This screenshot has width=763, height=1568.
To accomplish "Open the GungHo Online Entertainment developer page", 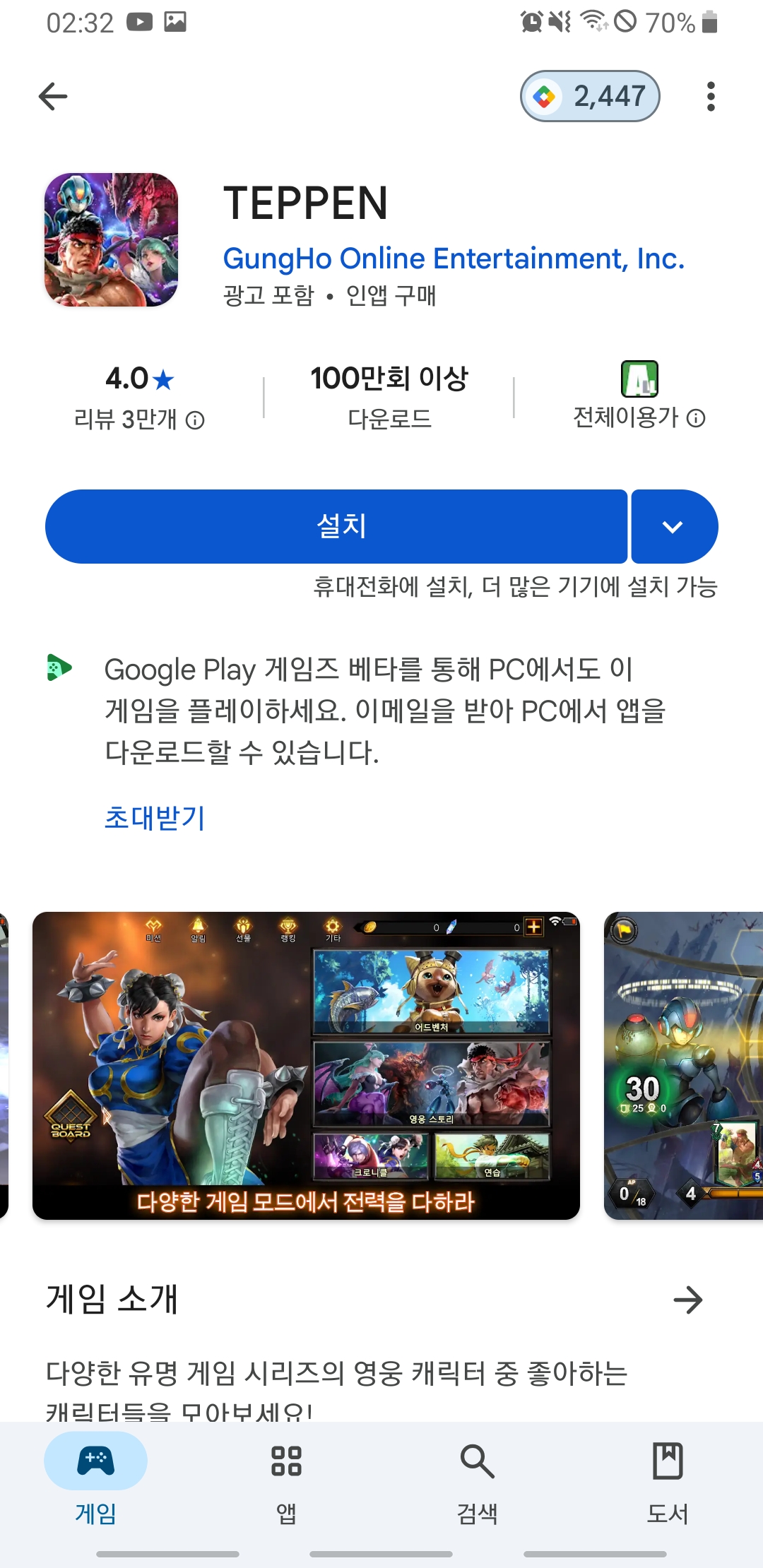I will [x=454, y=259].
